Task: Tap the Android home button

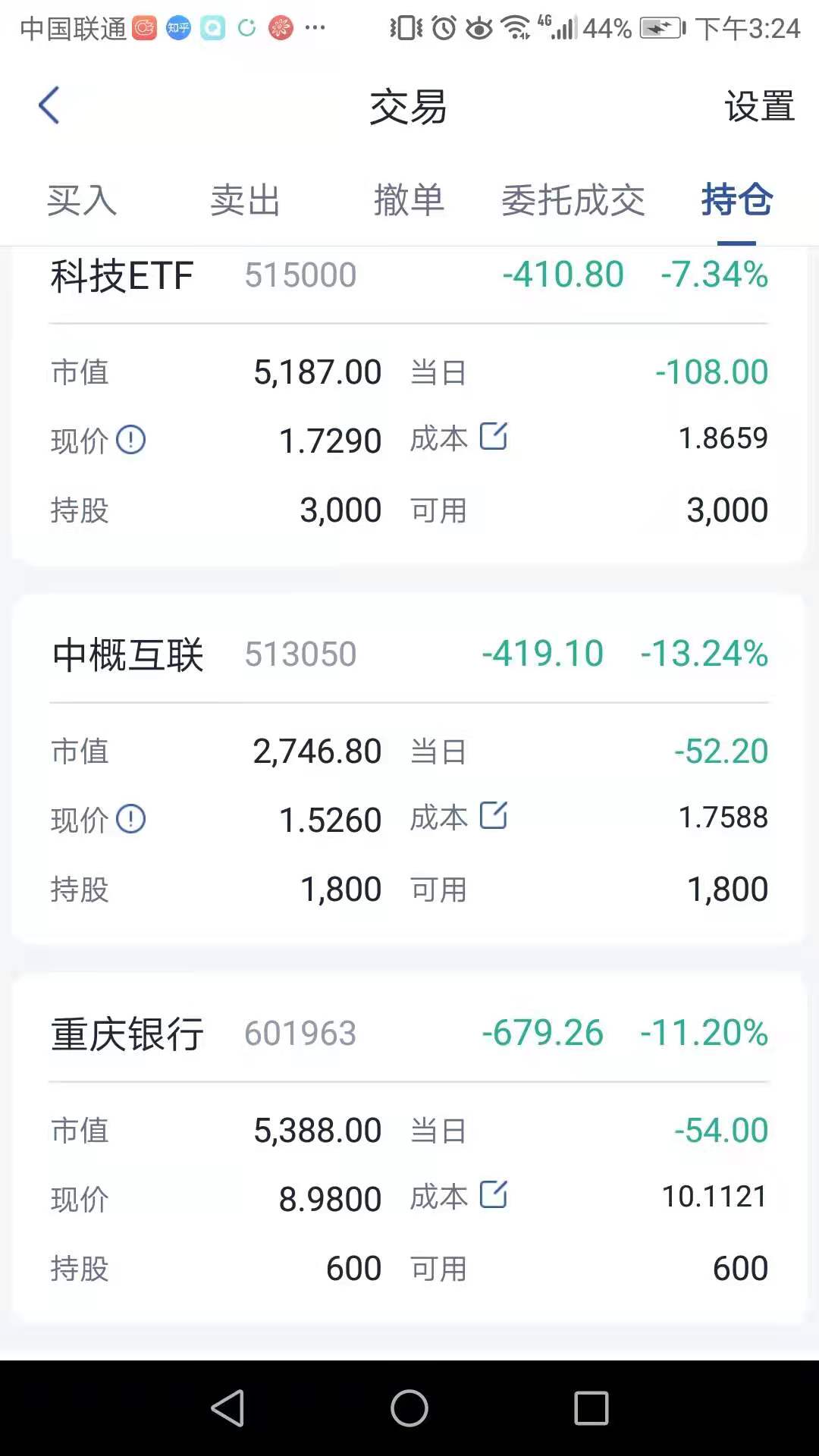Action: click(409, 1409)
